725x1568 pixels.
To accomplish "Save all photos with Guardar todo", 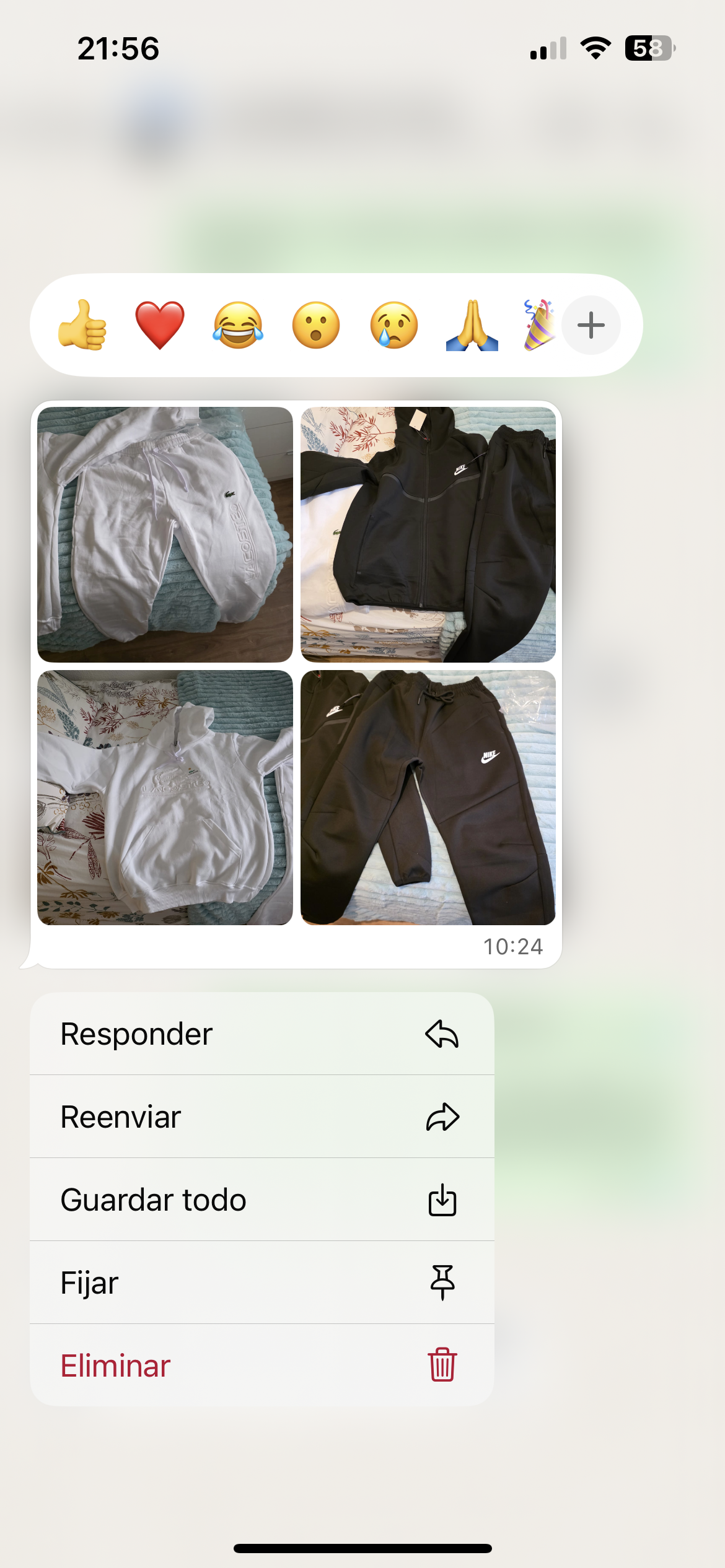I will tap(261, 1200).
